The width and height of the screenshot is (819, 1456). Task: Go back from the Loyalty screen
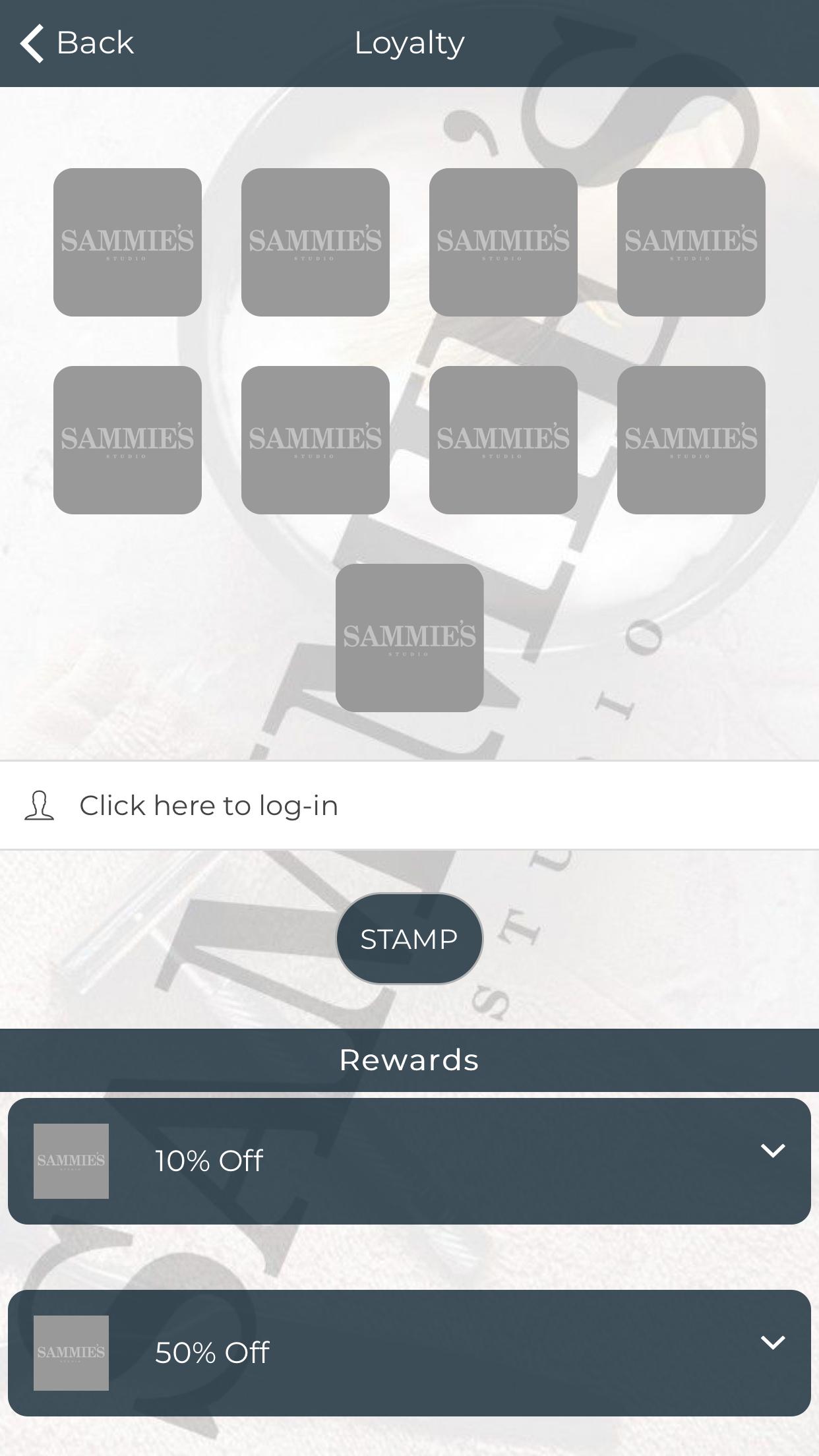tap(76, 44)
